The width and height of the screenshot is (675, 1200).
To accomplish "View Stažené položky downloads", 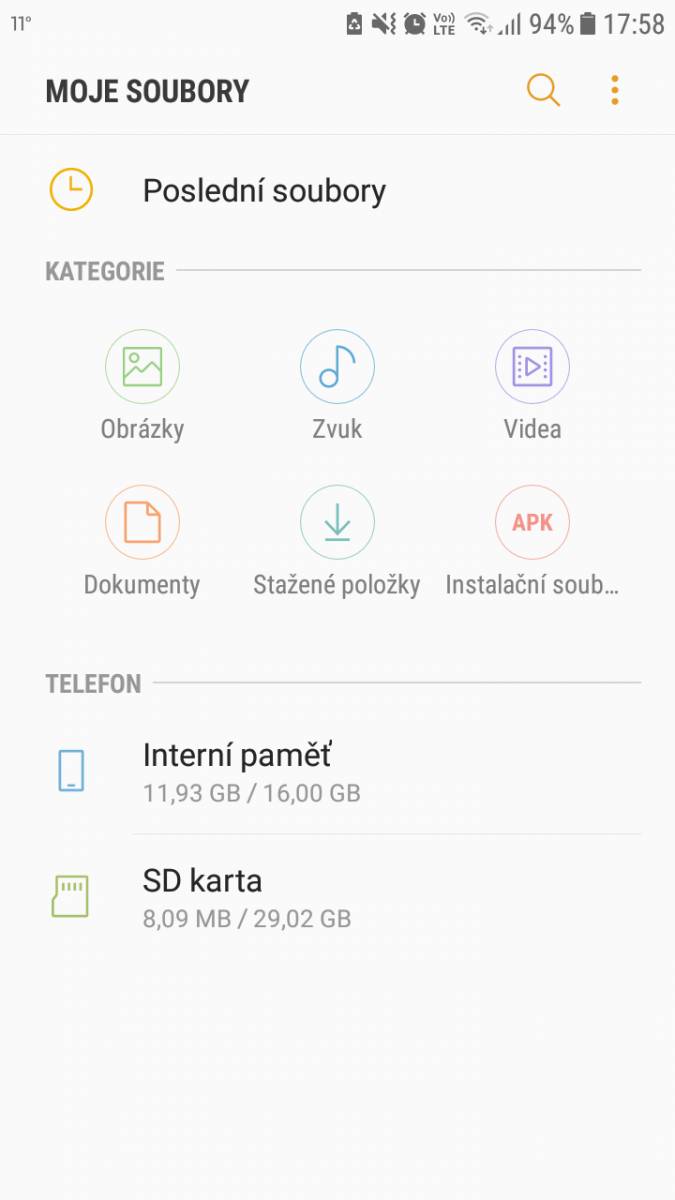I will [x=337, y=542].
